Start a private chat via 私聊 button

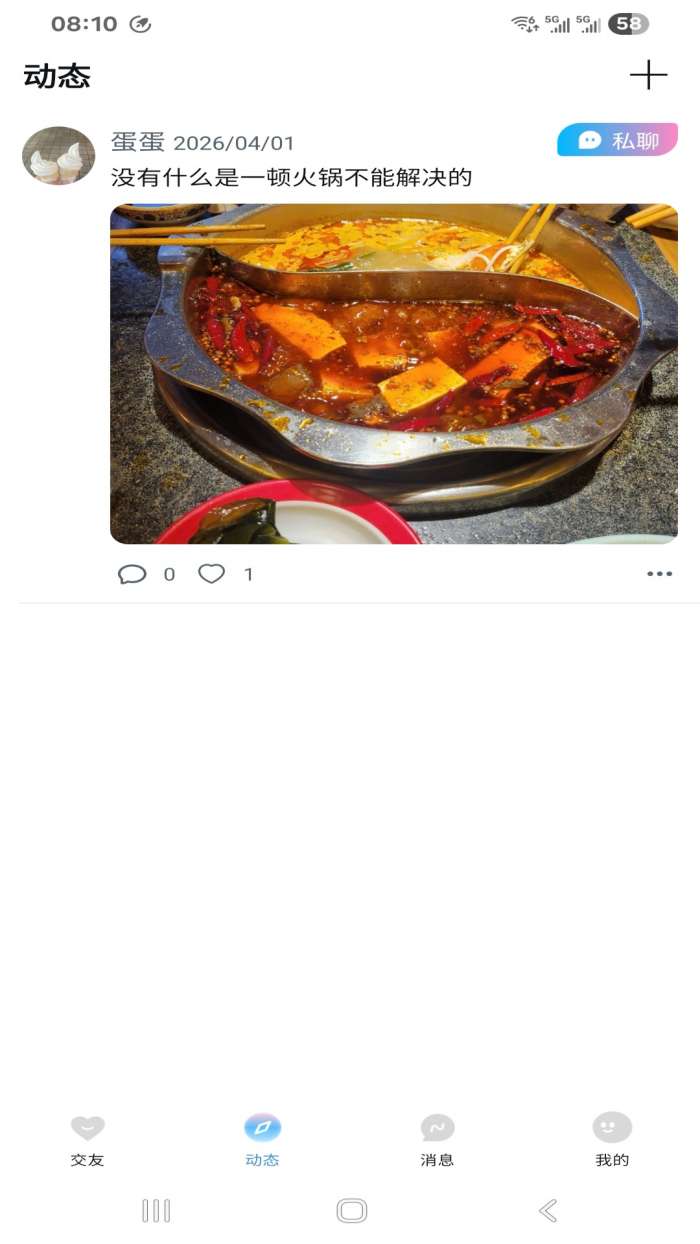coord(617,141)
